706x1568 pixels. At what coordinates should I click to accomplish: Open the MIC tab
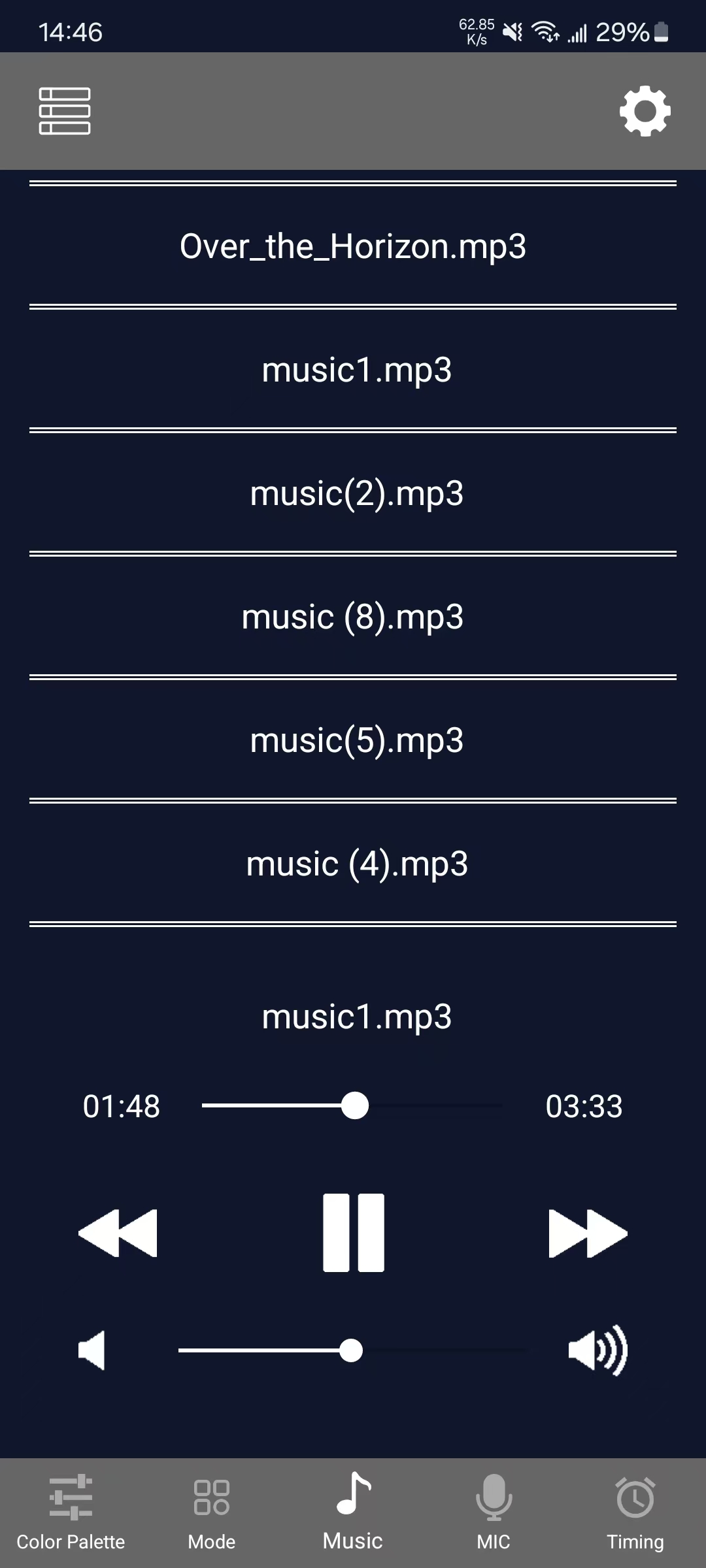494,1513
